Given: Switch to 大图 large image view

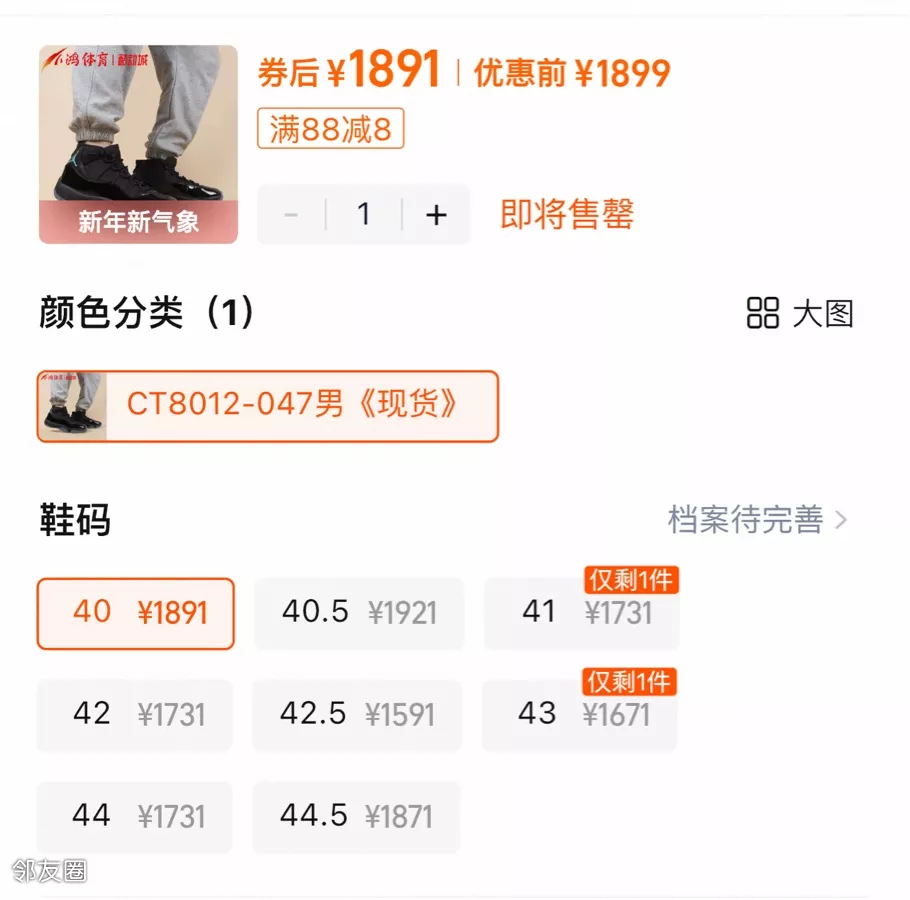Looking at the screenshot, I should click(800, 313).
